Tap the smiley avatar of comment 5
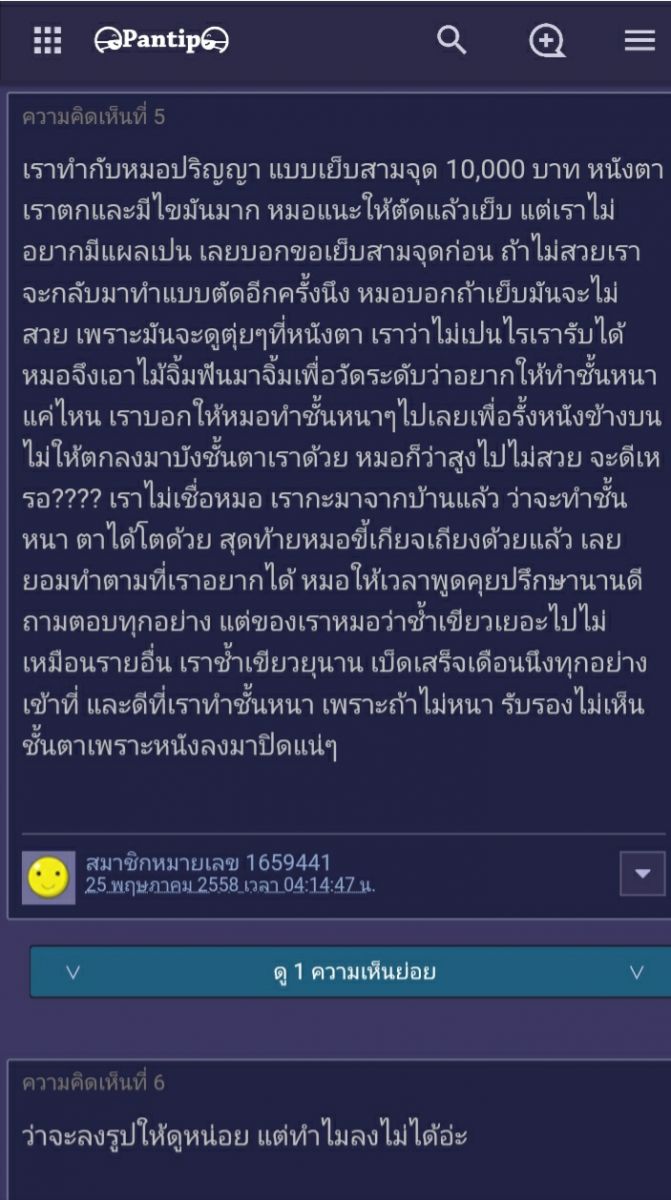Image resolution: width=671 pixels, height=1200 pixels. coord(48,878)
